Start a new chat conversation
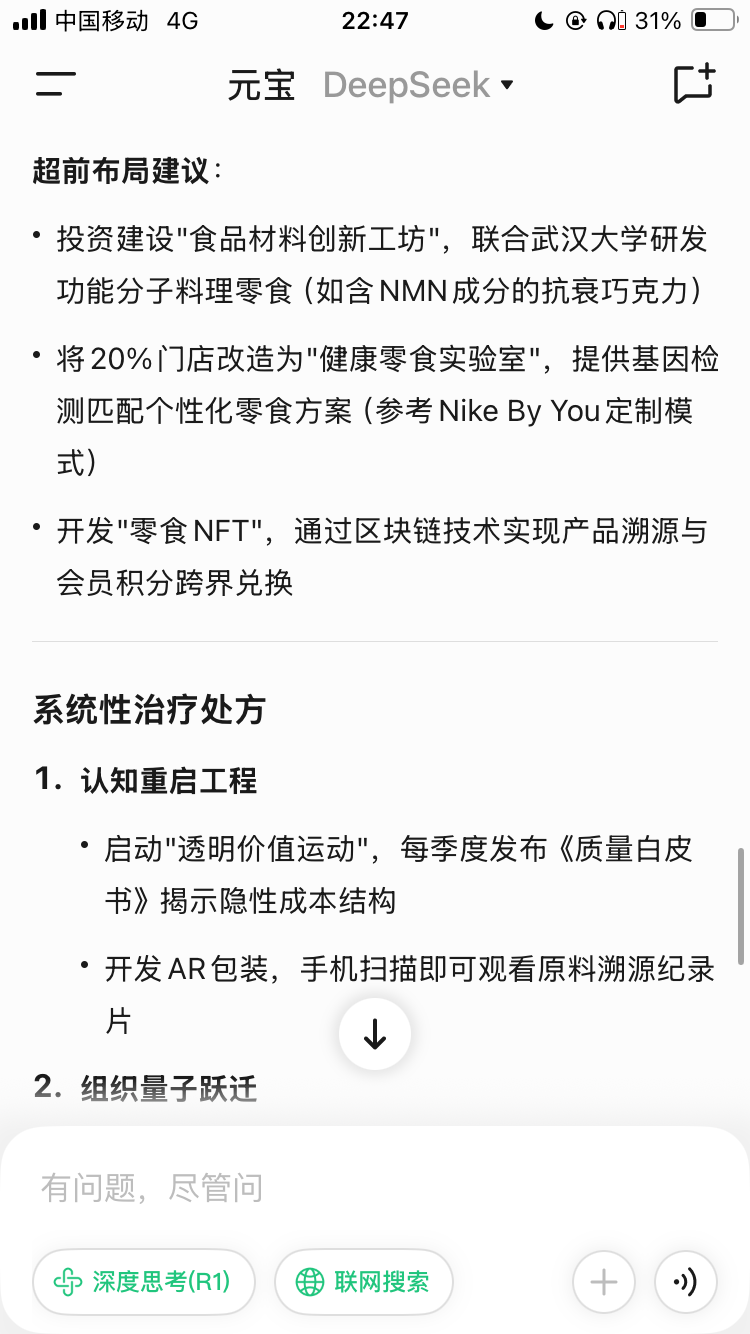The width and height of the screenshot is (750, 1334). 694,84
